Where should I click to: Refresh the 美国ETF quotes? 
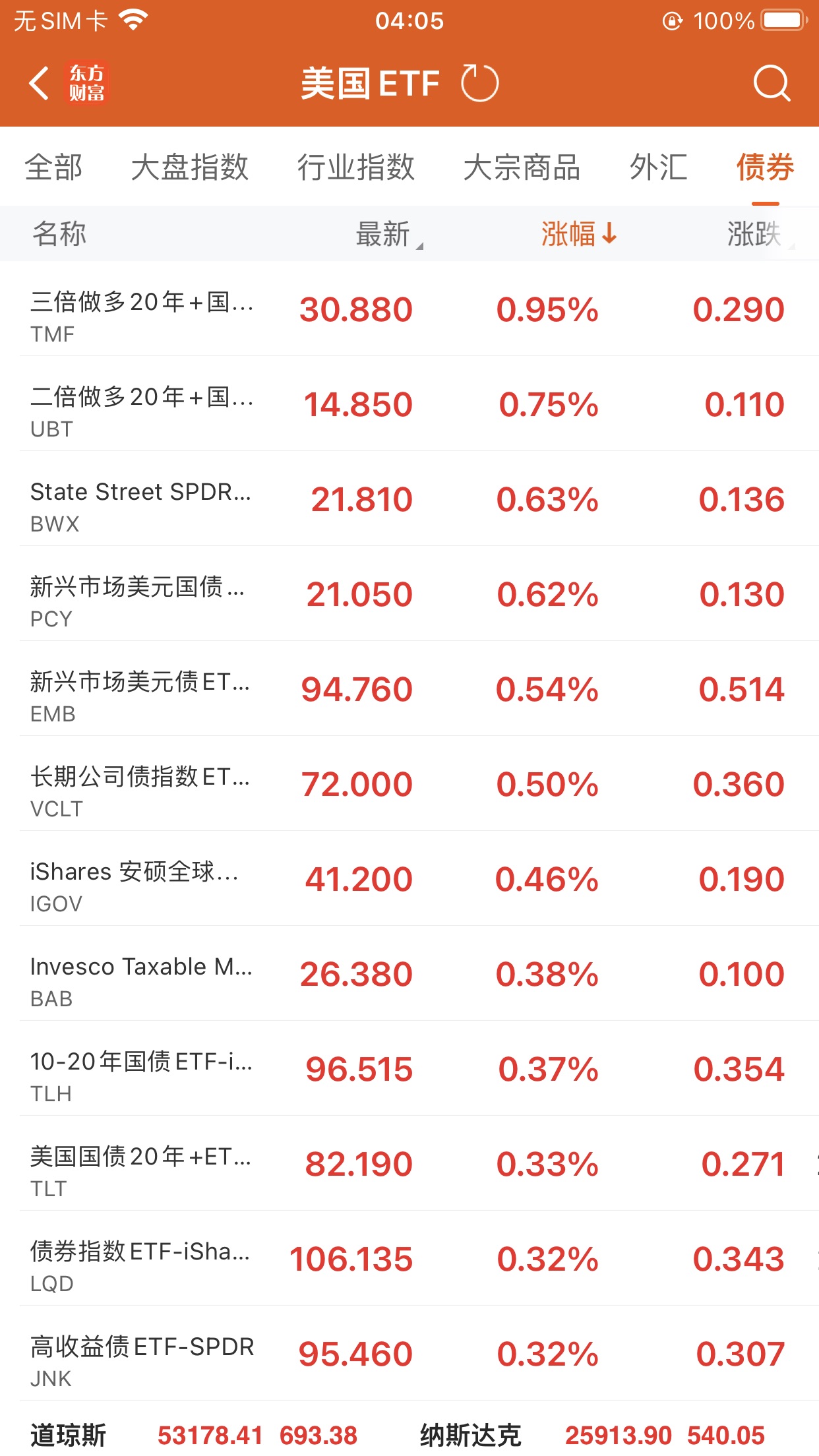479,83
